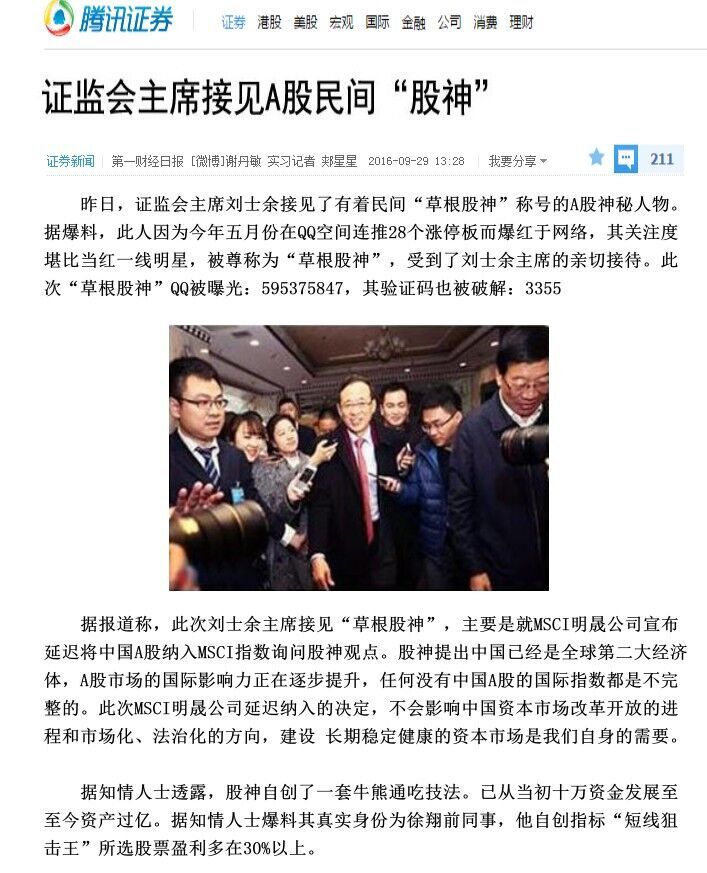Go to the 国际 section
Image resolution: width=707 pixels, height=873 pixels.
377,22
